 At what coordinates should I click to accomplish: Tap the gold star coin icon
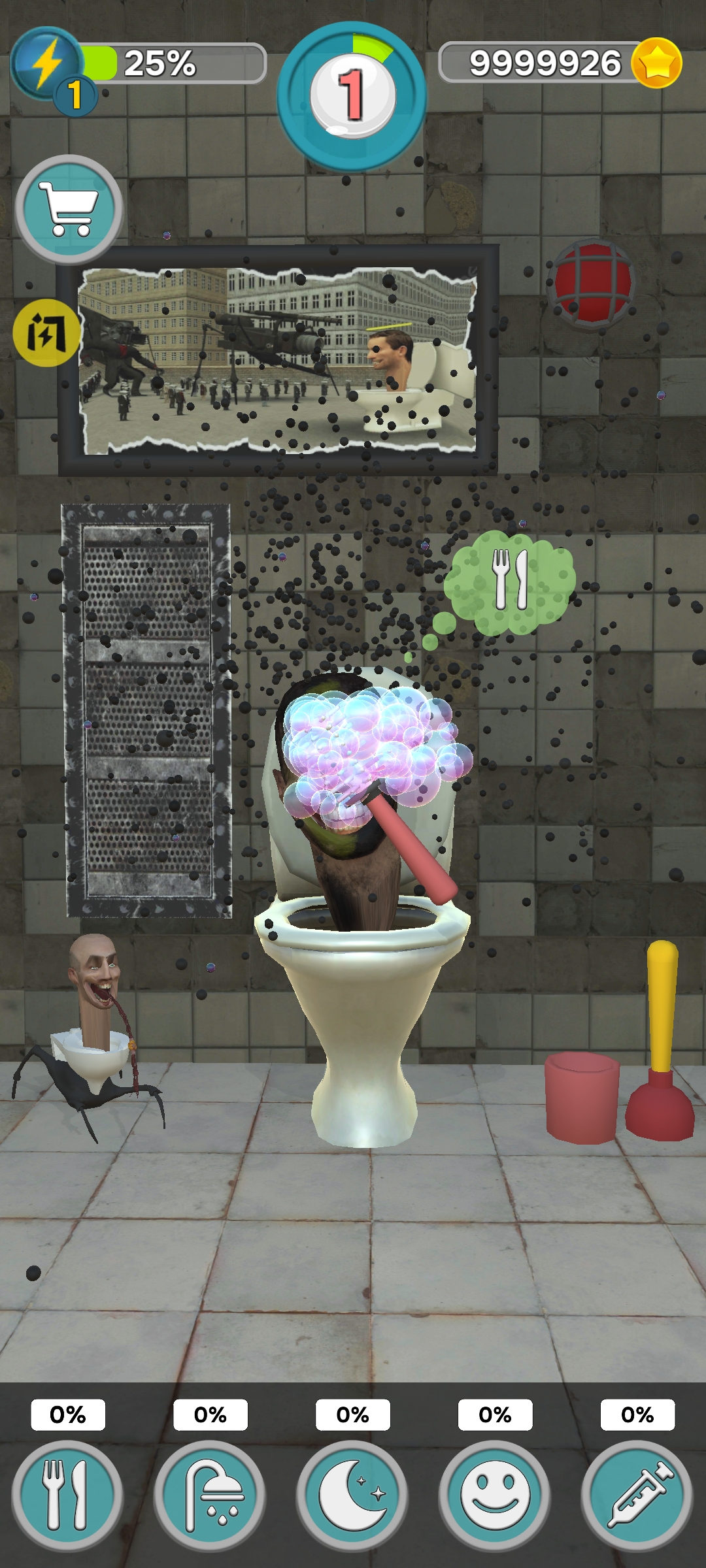(x=656, y=63)
